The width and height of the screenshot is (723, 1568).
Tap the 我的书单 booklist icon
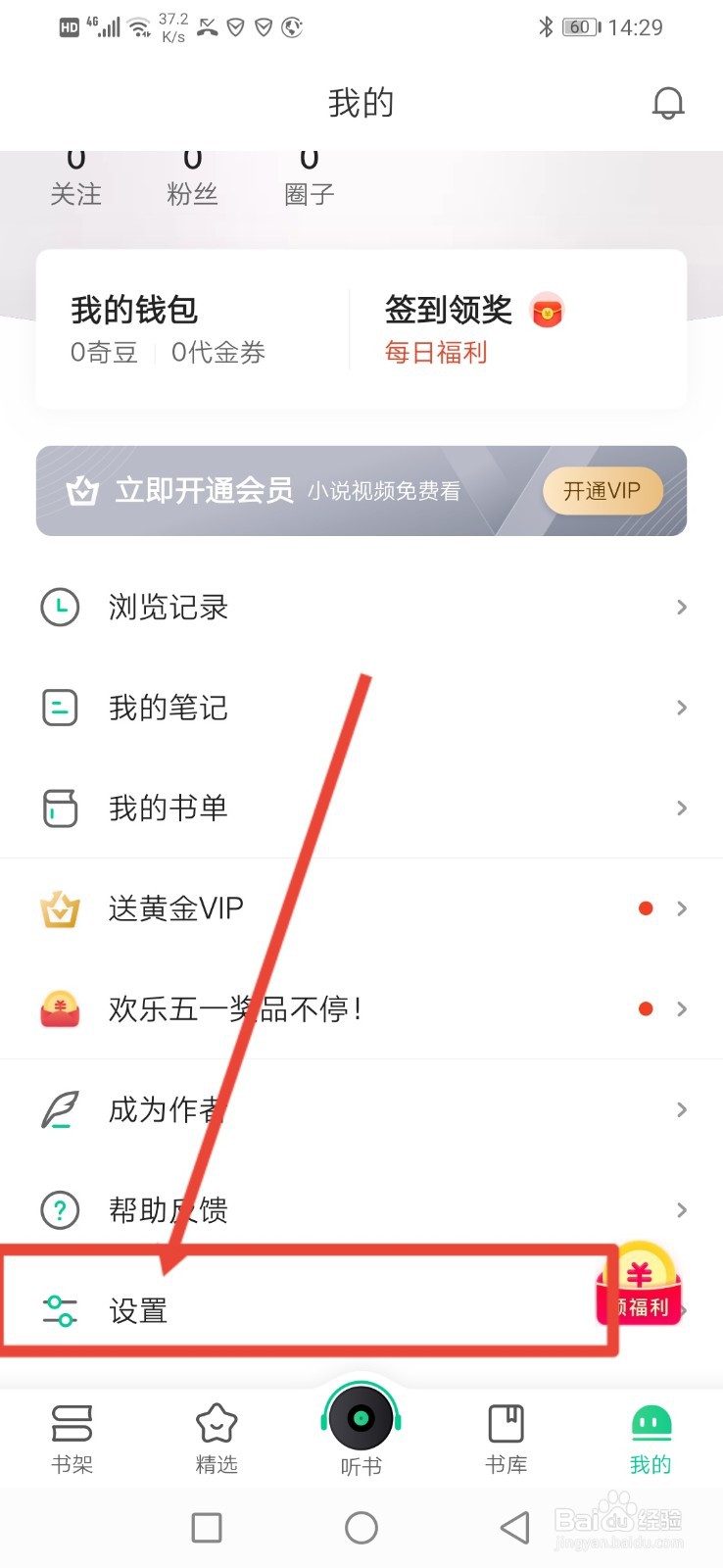coord(60,808)
